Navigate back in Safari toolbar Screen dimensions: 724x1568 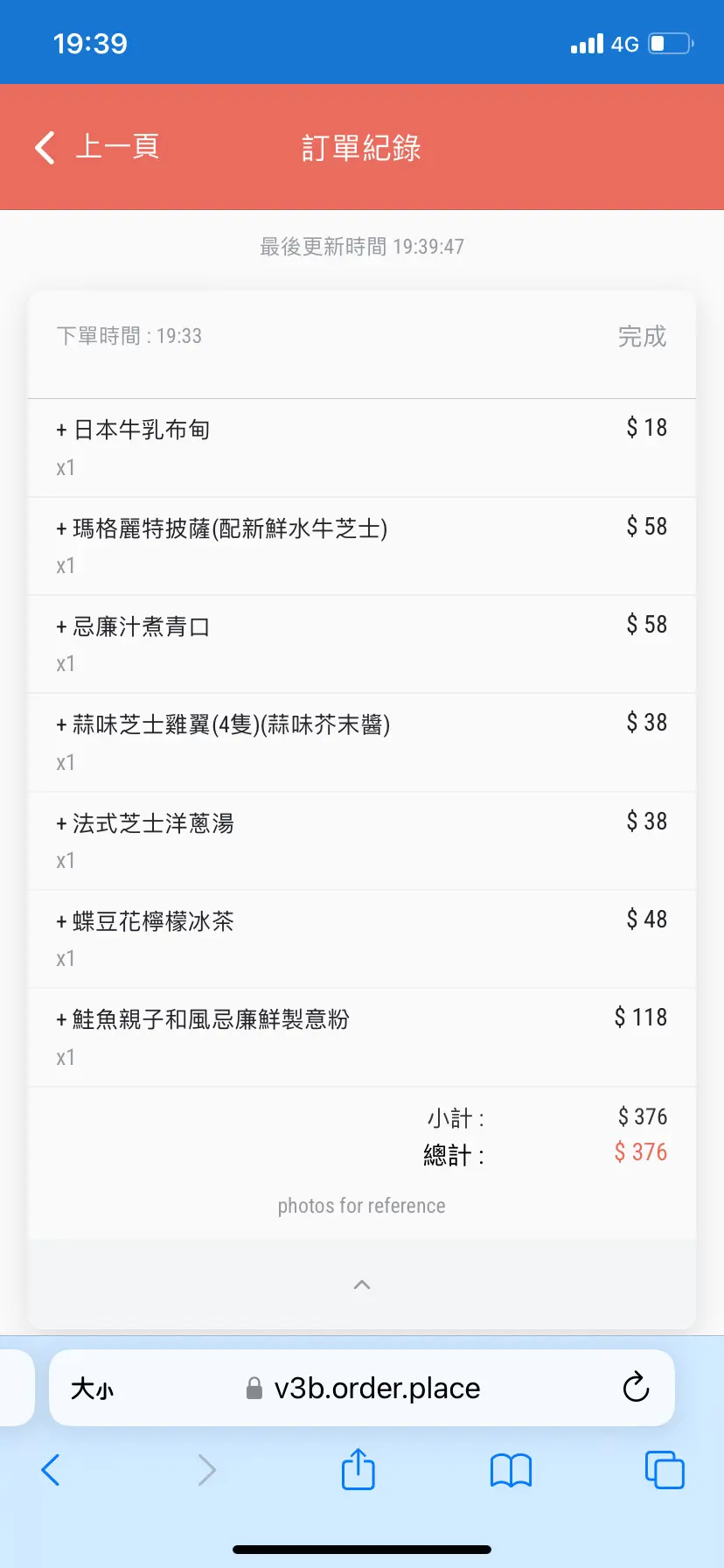[51, 1470]
